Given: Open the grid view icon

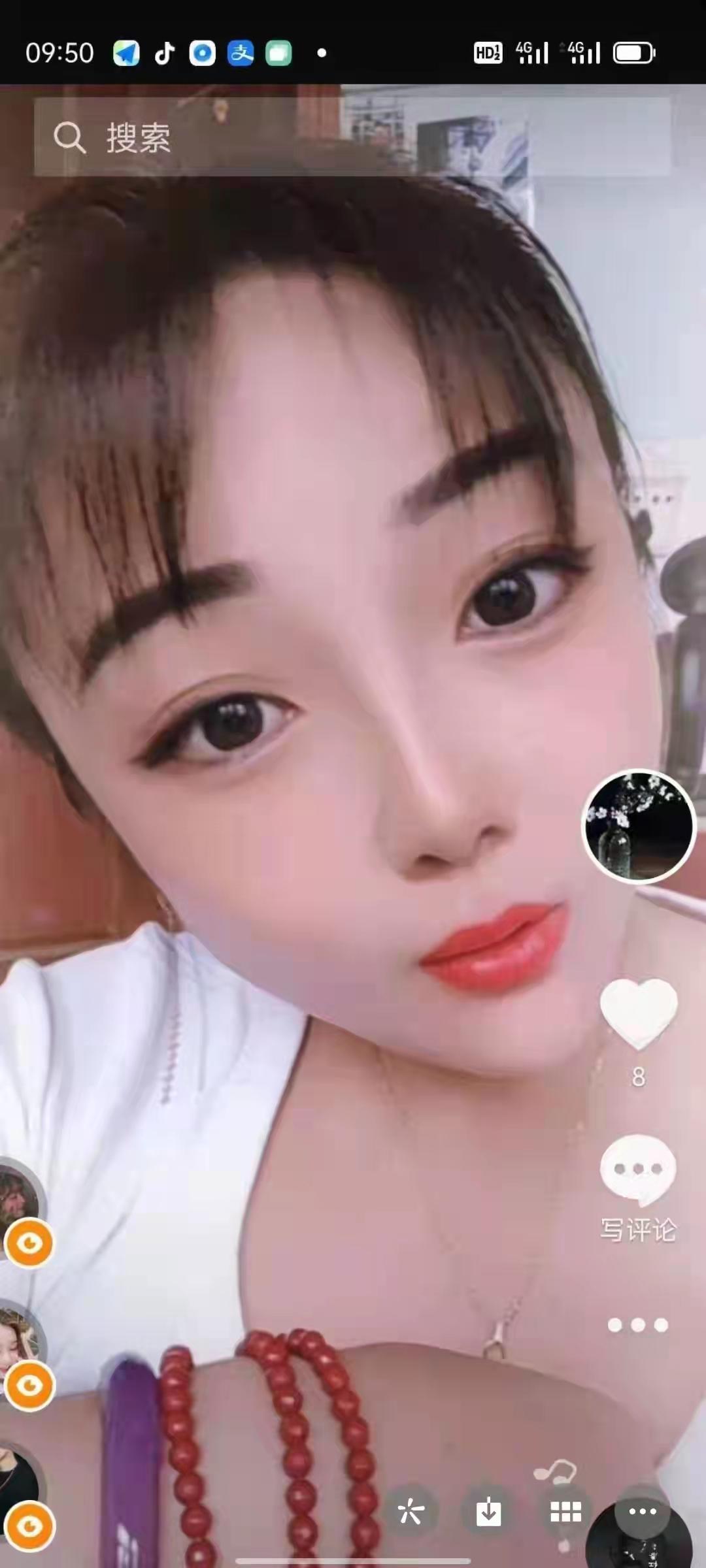Looking at the screenshot, I should 565,1511.
